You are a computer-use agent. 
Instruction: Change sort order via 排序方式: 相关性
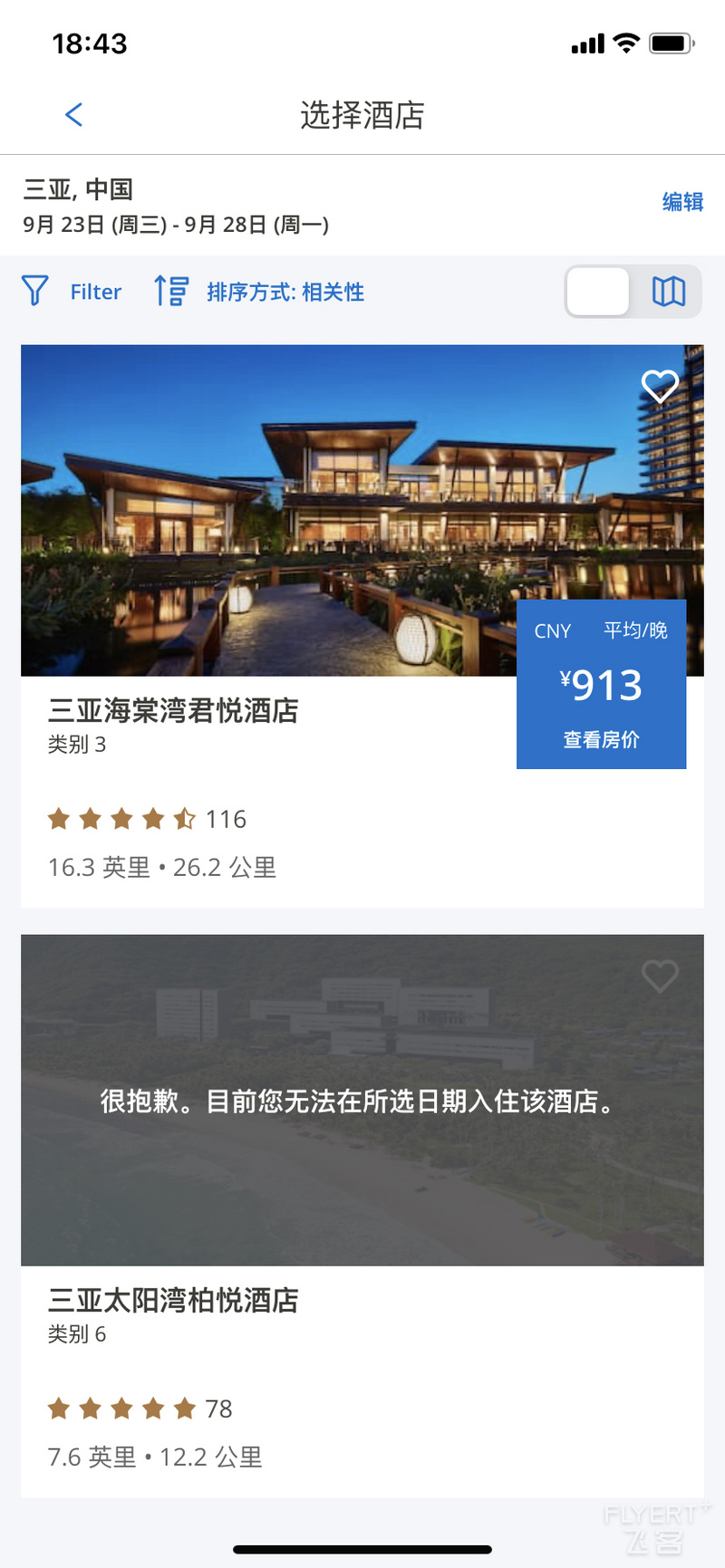(259, 292)
